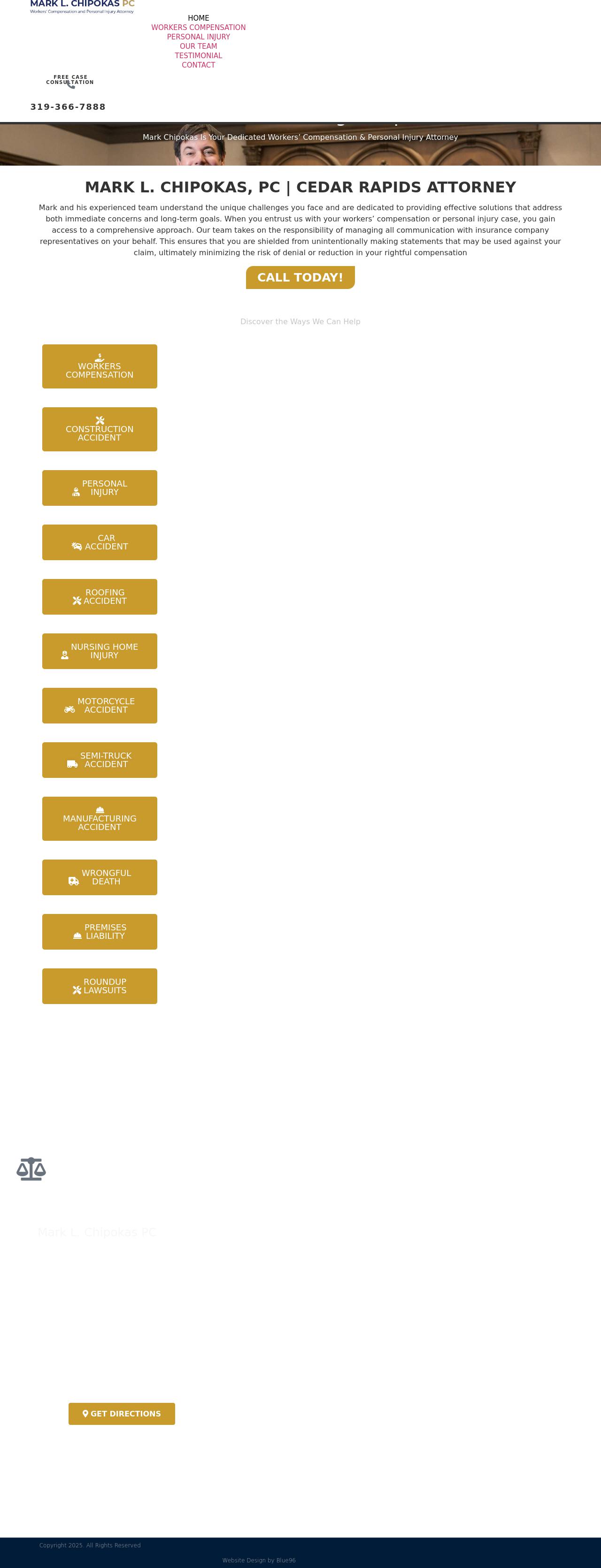Tap Get Directions button

point(122,1413)
